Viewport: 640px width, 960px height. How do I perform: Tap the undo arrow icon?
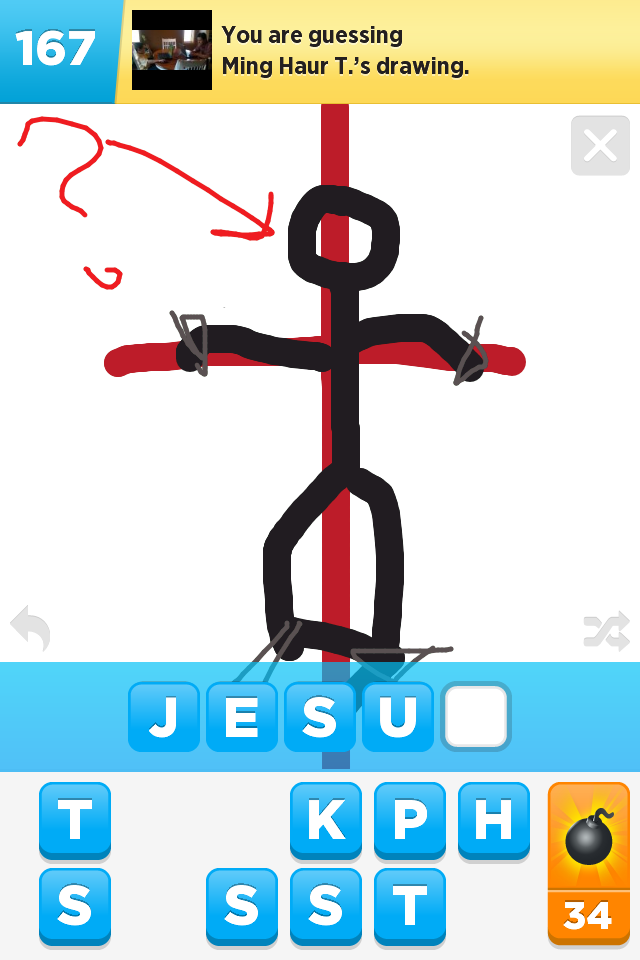31,630
